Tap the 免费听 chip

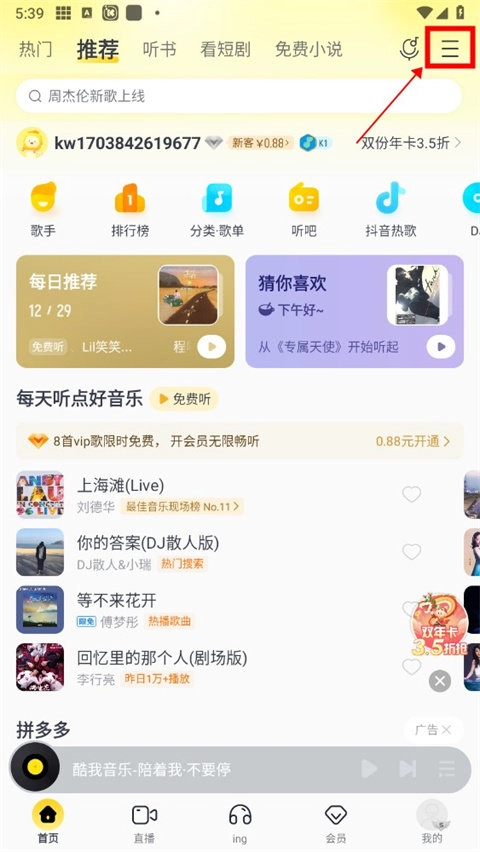185,399
